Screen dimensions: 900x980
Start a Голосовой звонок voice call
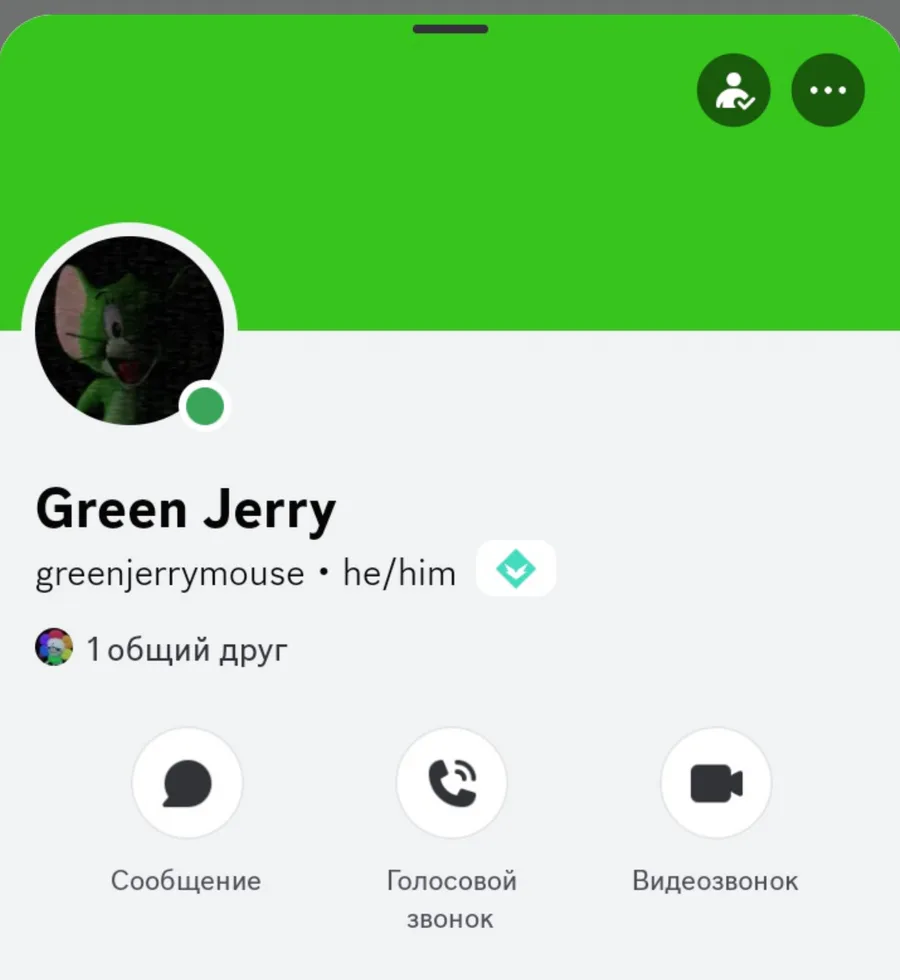click(x=451, y=782)
